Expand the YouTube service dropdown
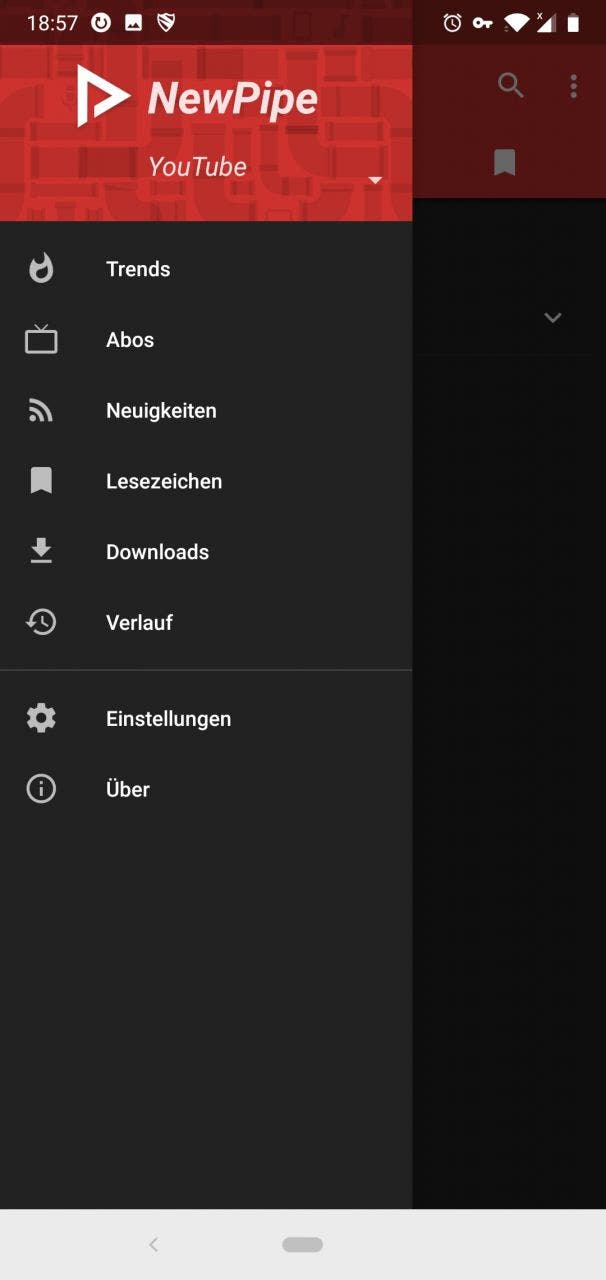Viewport: 606px width, 1280px height. pos(375,180)
